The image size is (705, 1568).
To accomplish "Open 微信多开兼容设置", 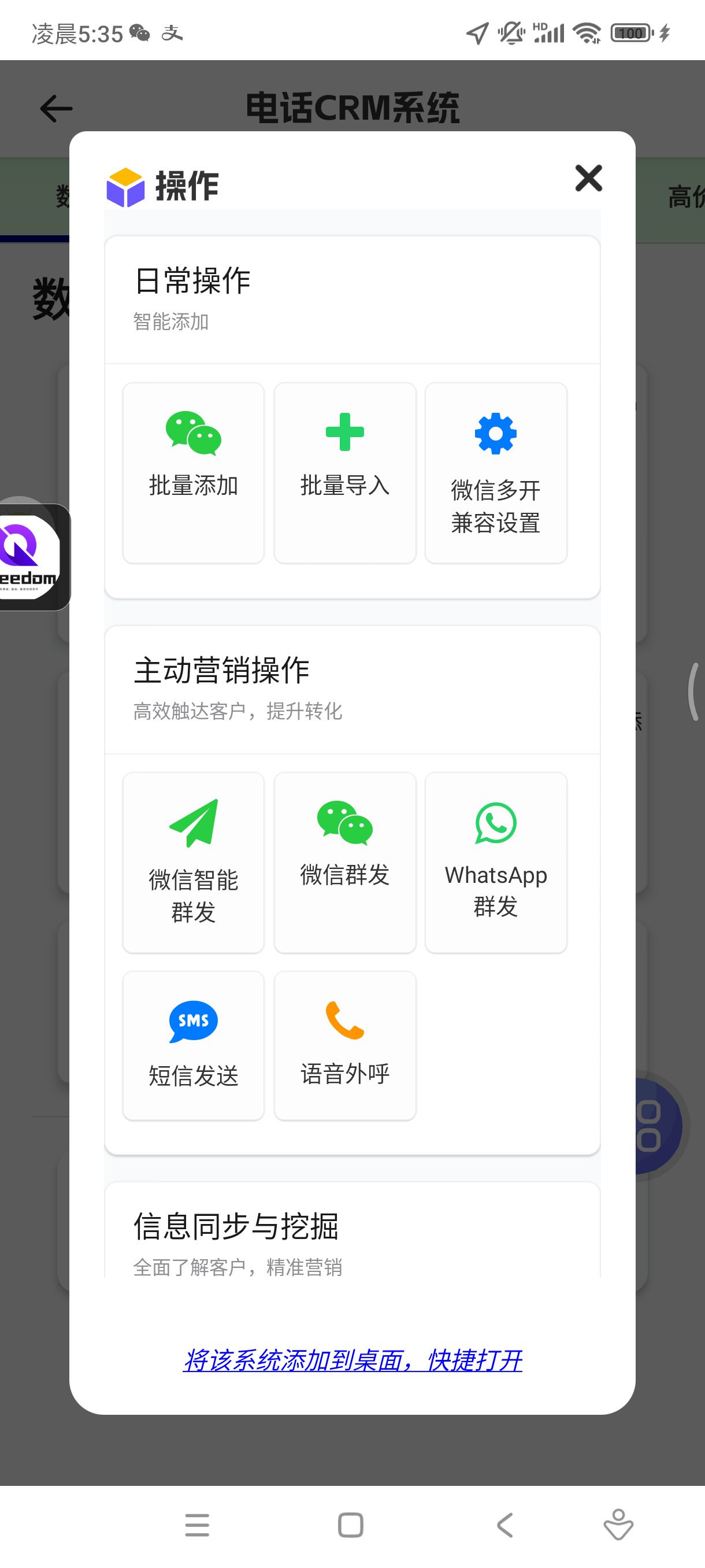I will [x=496, y=472].
